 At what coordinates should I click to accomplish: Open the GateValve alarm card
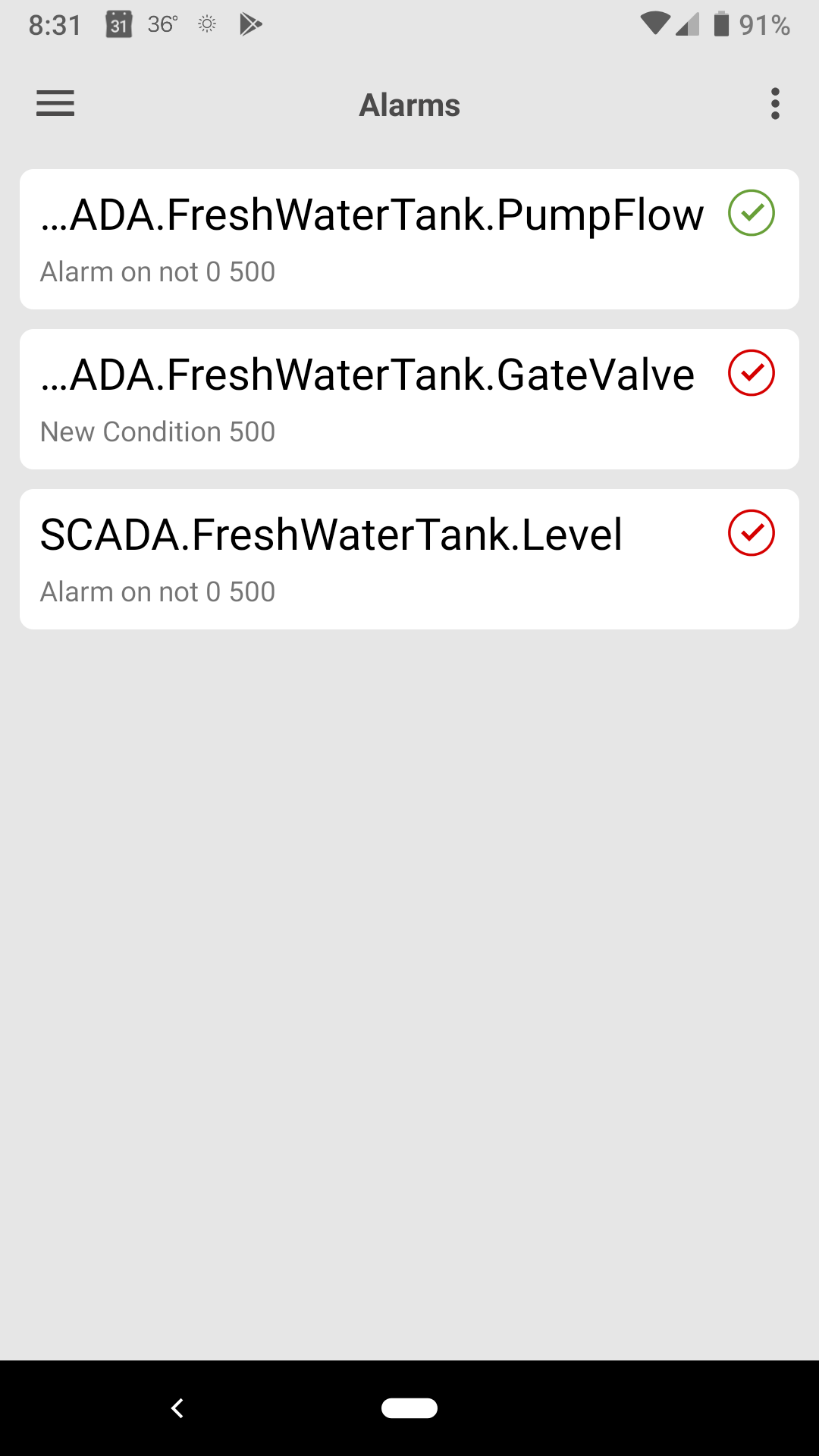409,399
